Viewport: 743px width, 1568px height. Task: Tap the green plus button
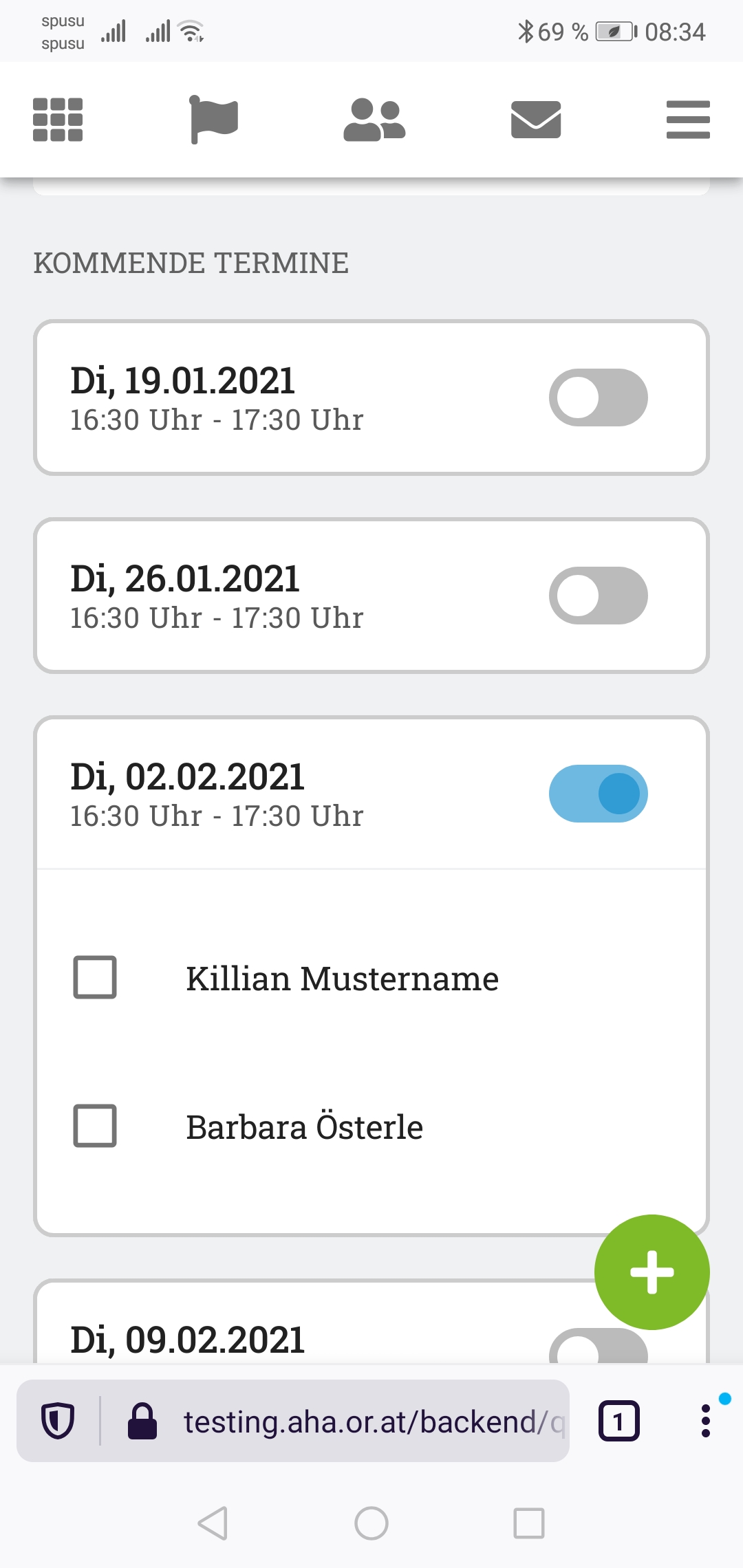click(x=652, y=1272)
